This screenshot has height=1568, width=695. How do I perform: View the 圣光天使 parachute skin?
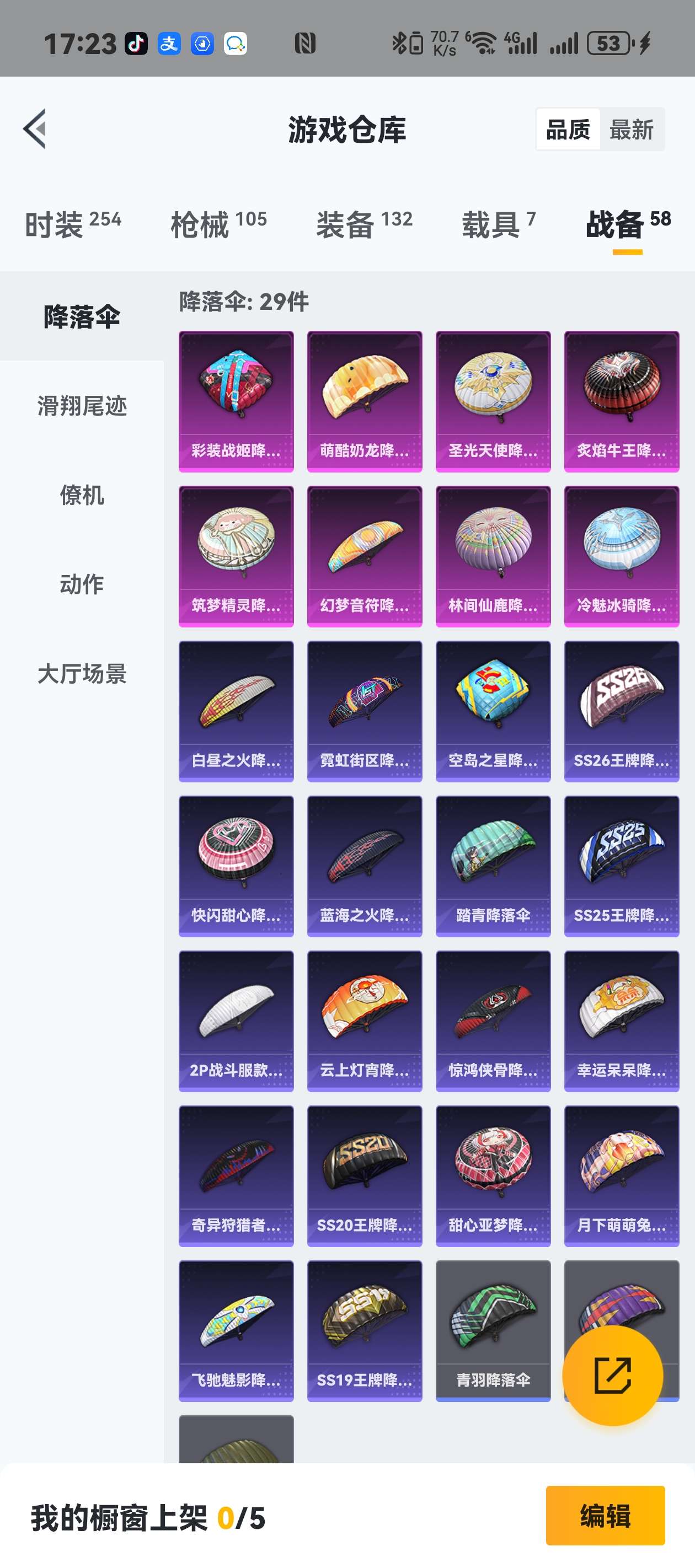pyautogui.click(x=493, y=401)
